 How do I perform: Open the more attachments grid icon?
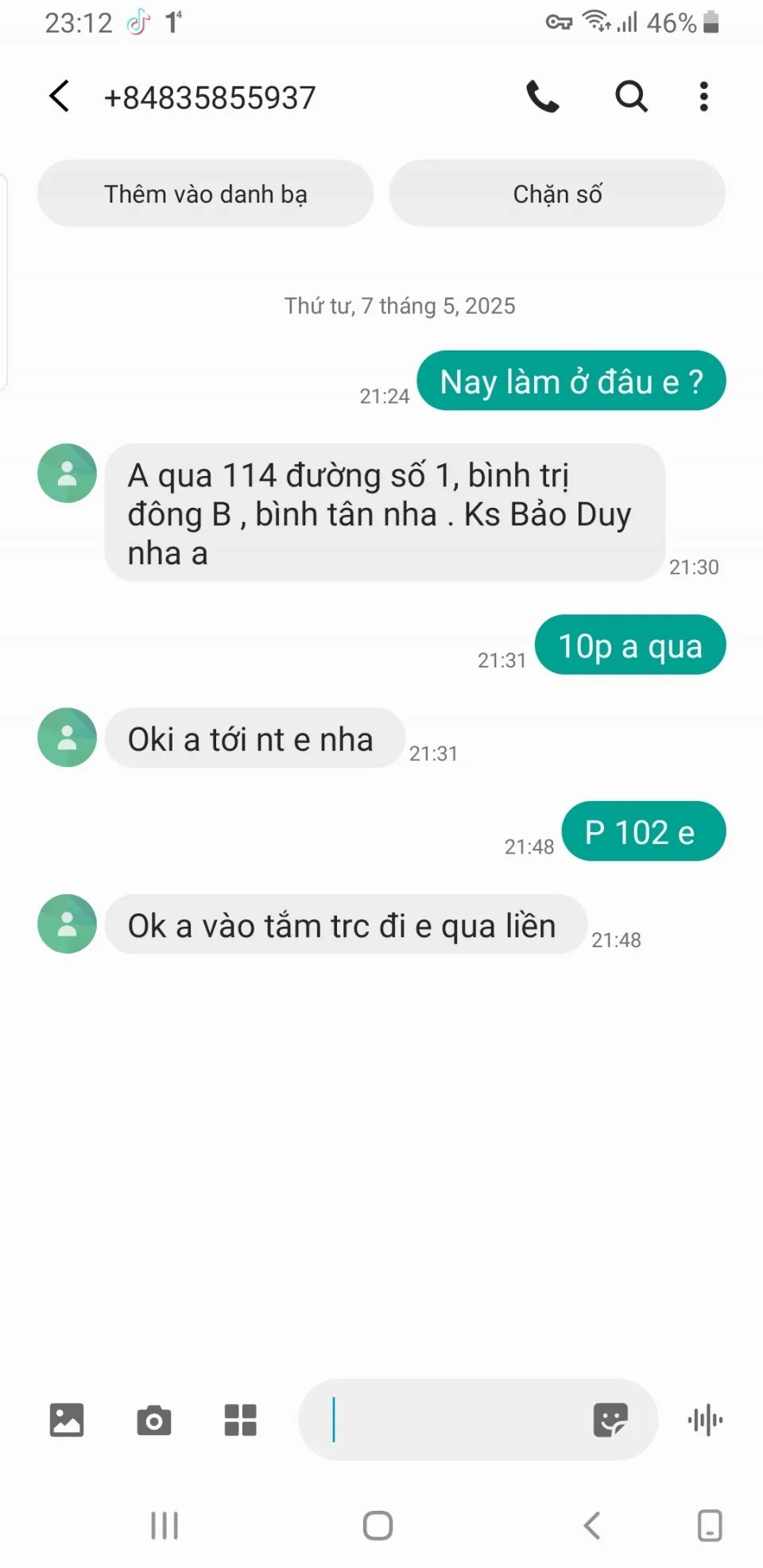[240, 1420]
